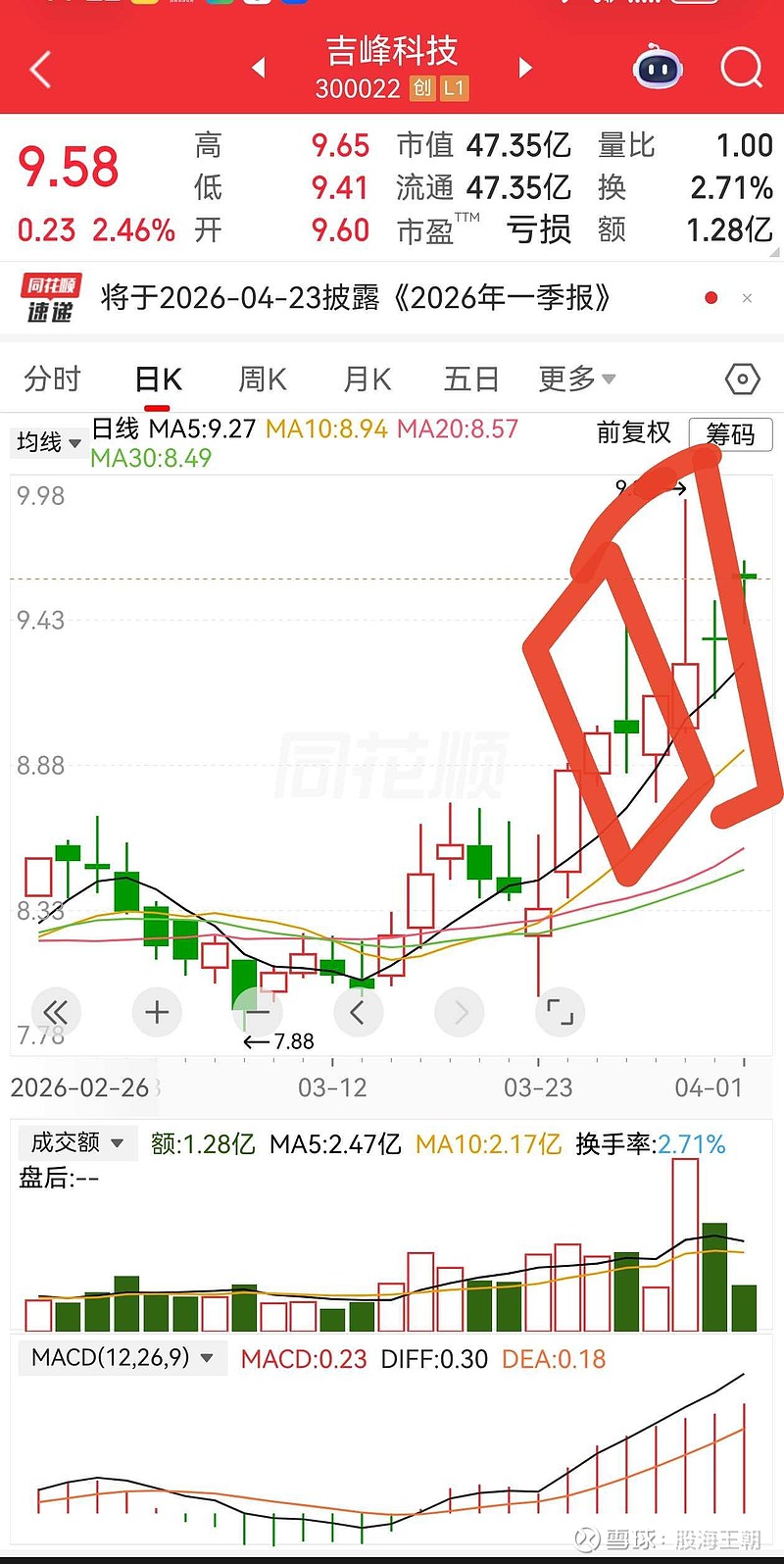Screen dimensions: 784x1564
Task: Toggle 前复权 price adjustment mode
Action: tap(633, 433)
